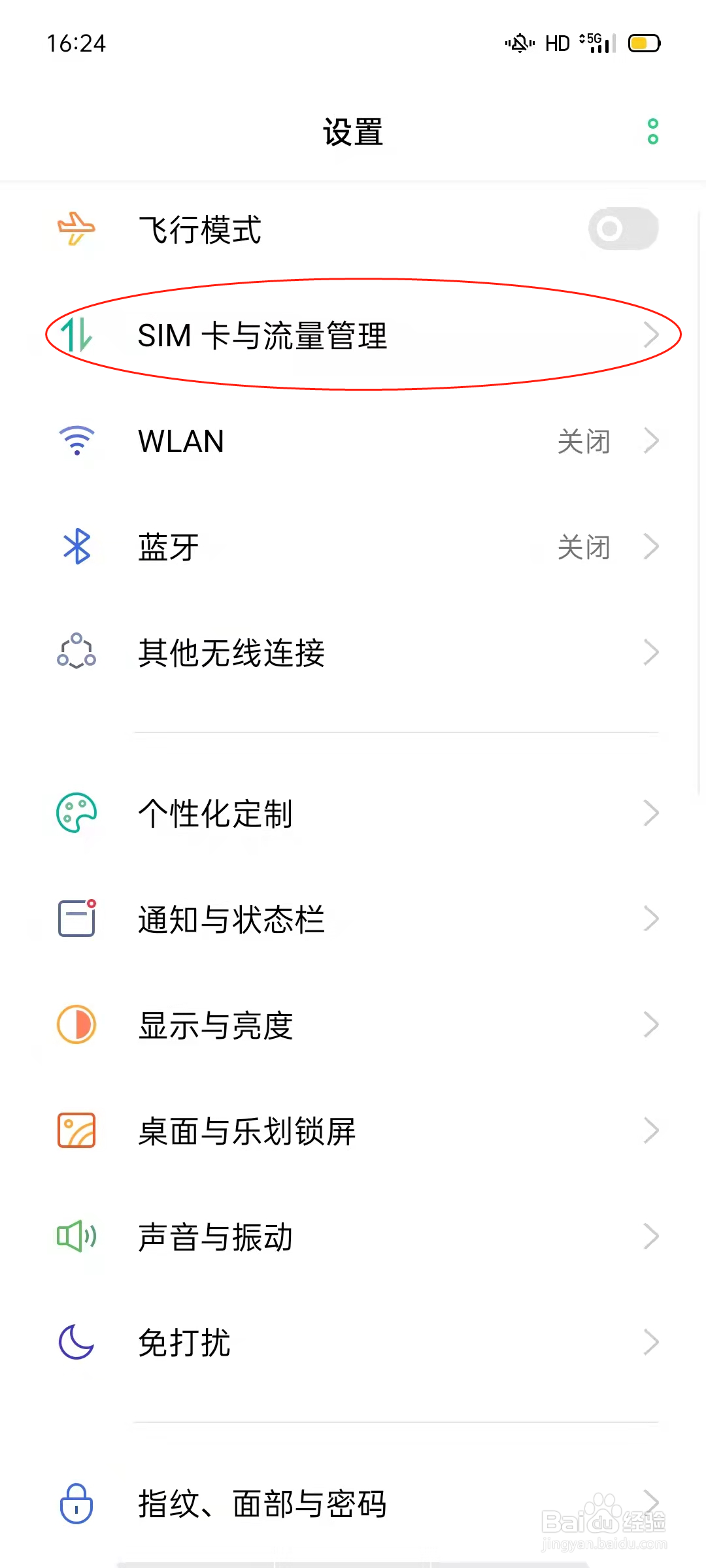Select 显示与亮度 display settings
The width and height of the screenshot is (706, 1568).
point(353,1025)
